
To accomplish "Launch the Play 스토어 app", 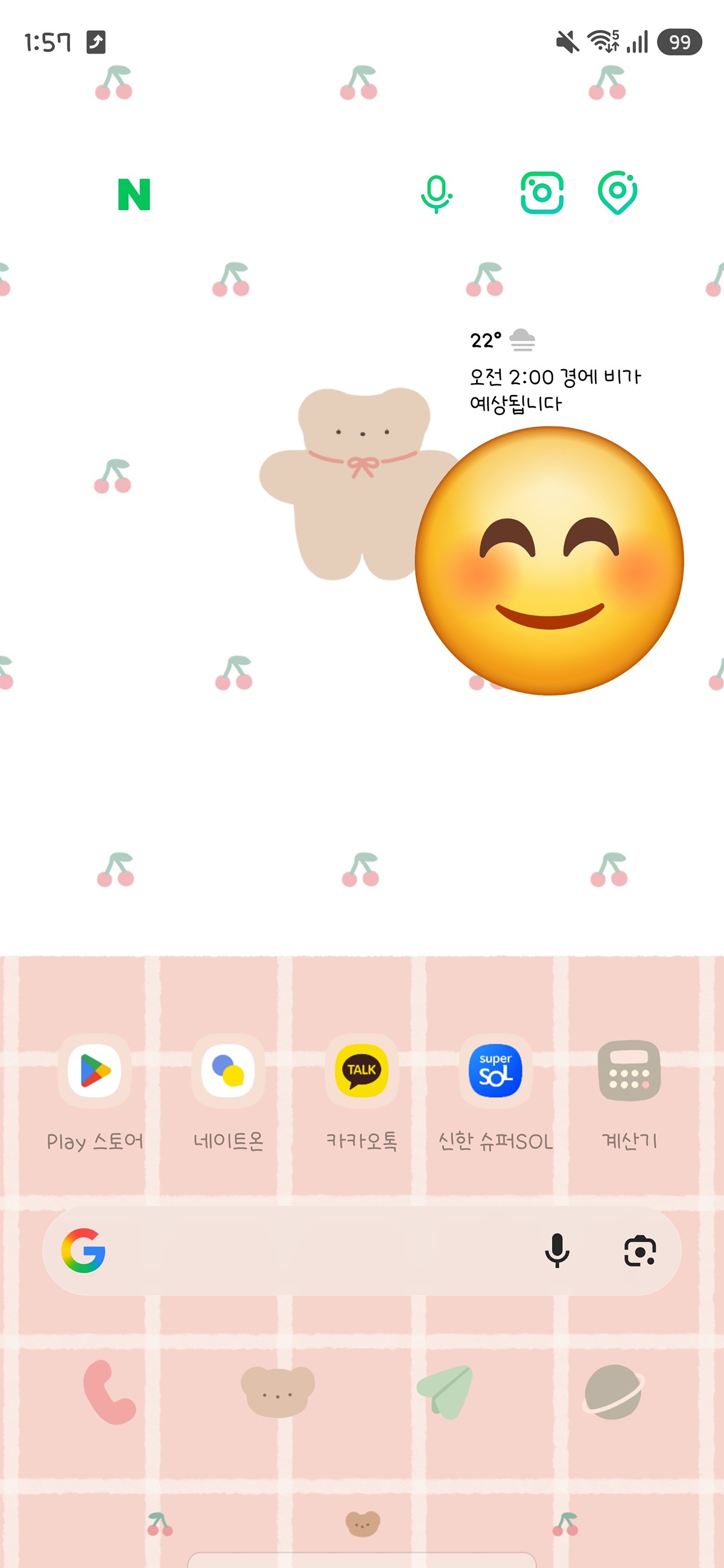I will click(x=94, y=1092).
